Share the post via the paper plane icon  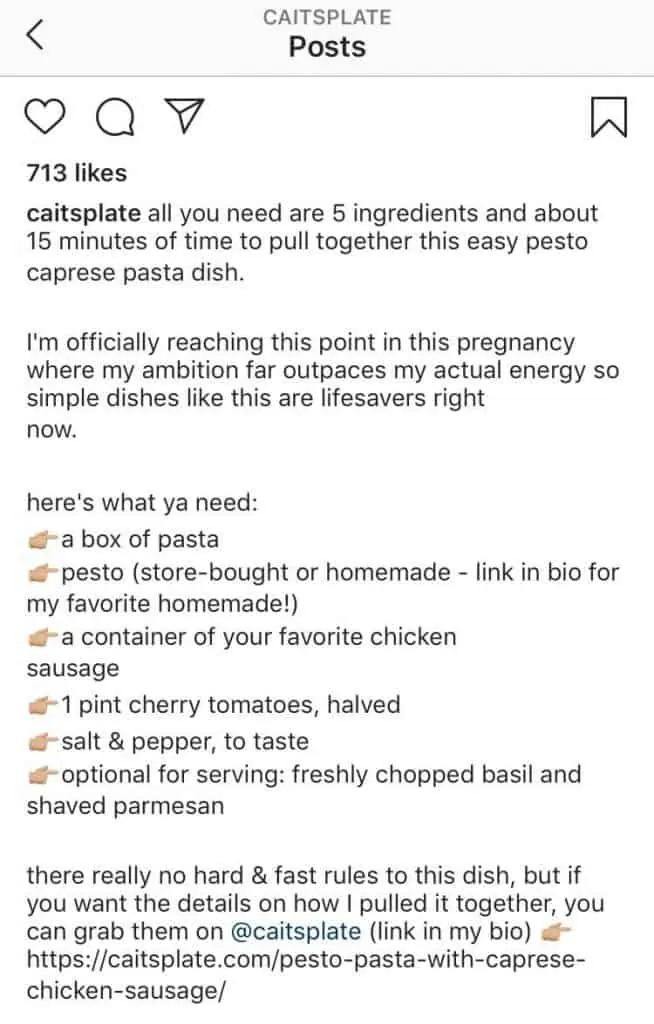180,120
